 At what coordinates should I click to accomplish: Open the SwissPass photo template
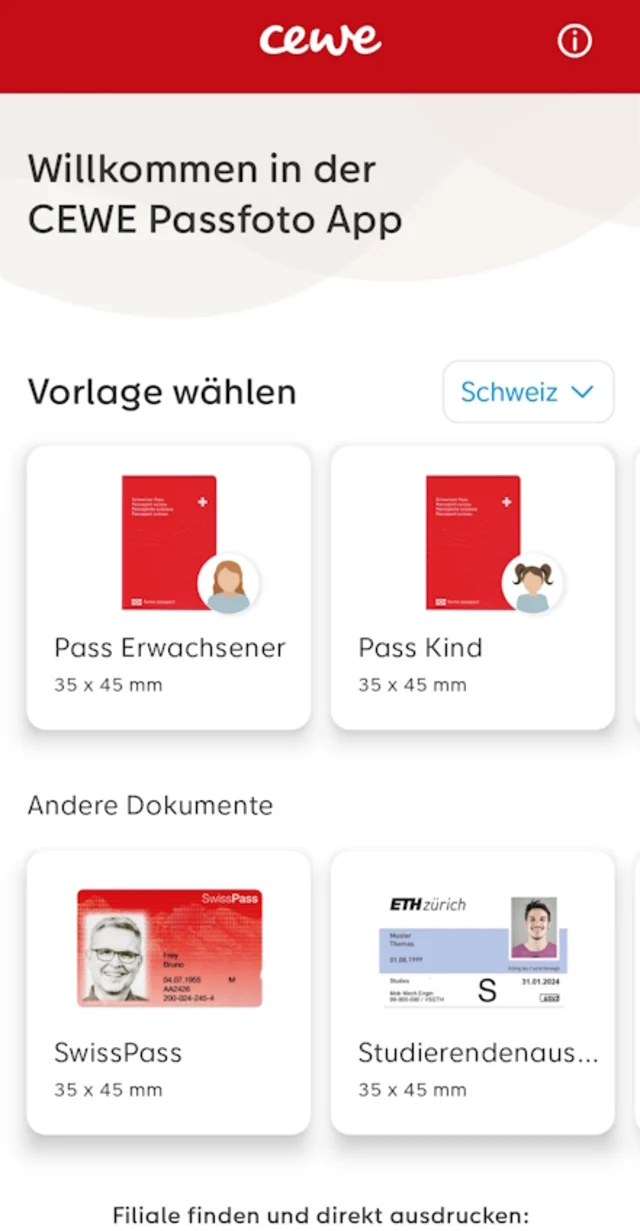point(169,992)
